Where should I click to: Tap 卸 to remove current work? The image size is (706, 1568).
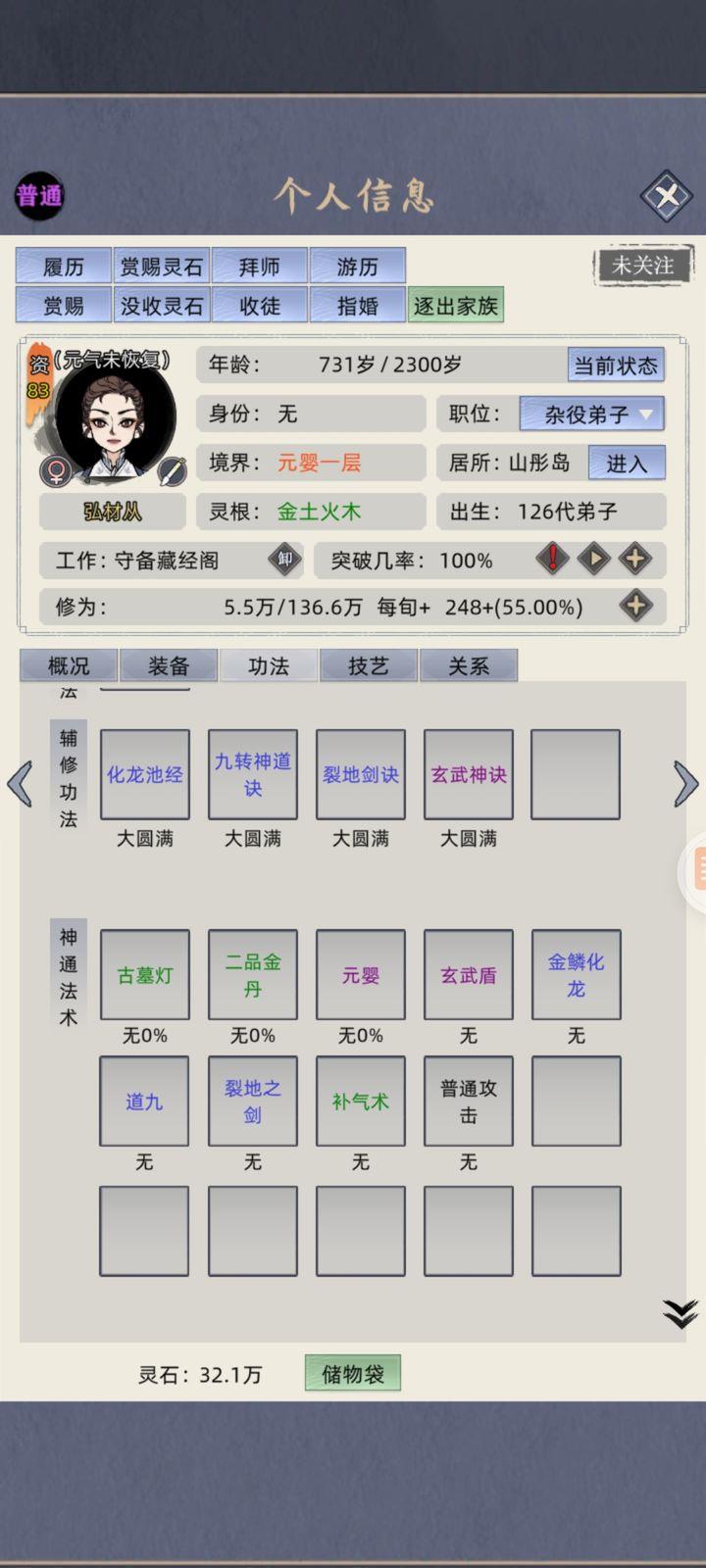click(x=284, y=560)
